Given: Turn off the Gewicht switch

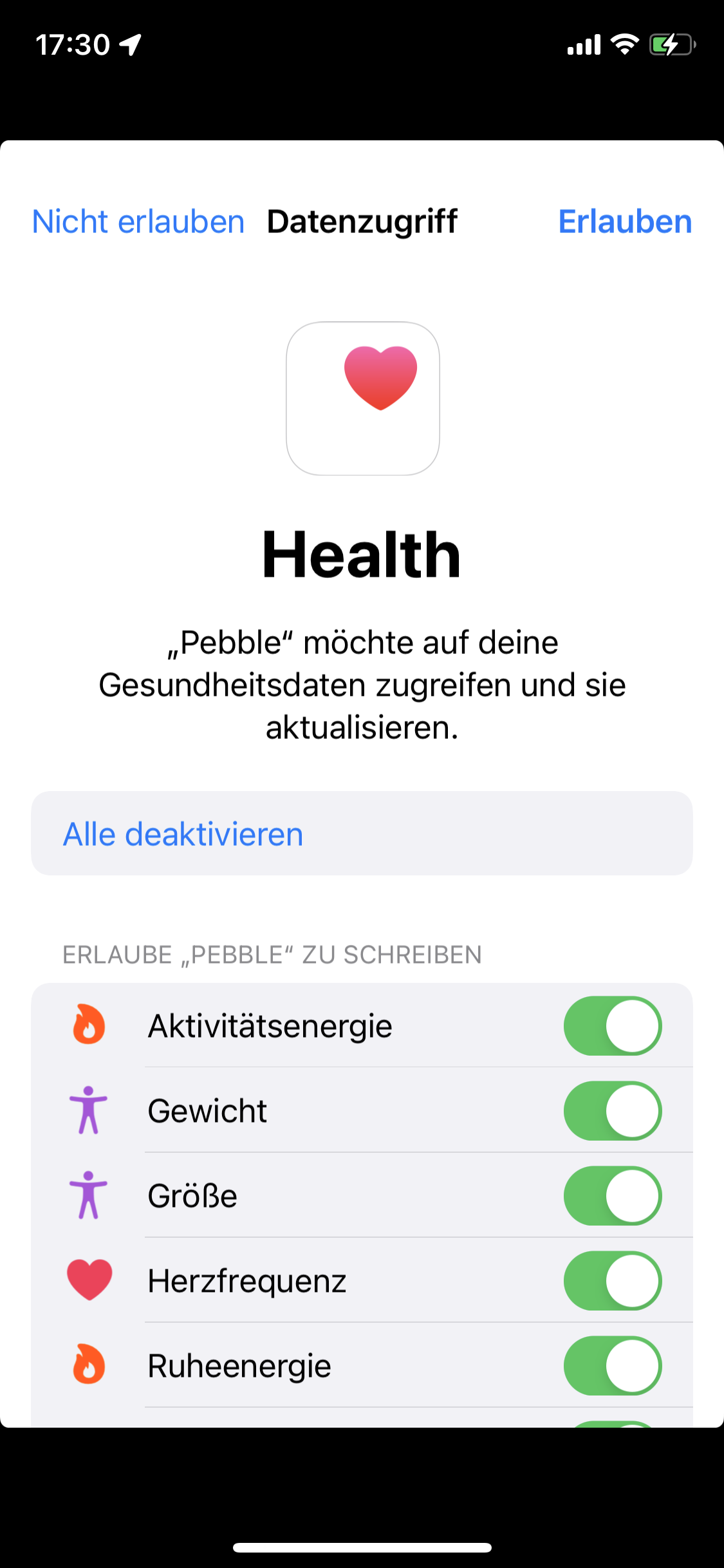Looking at the screenshot, I should (612, 1110).
